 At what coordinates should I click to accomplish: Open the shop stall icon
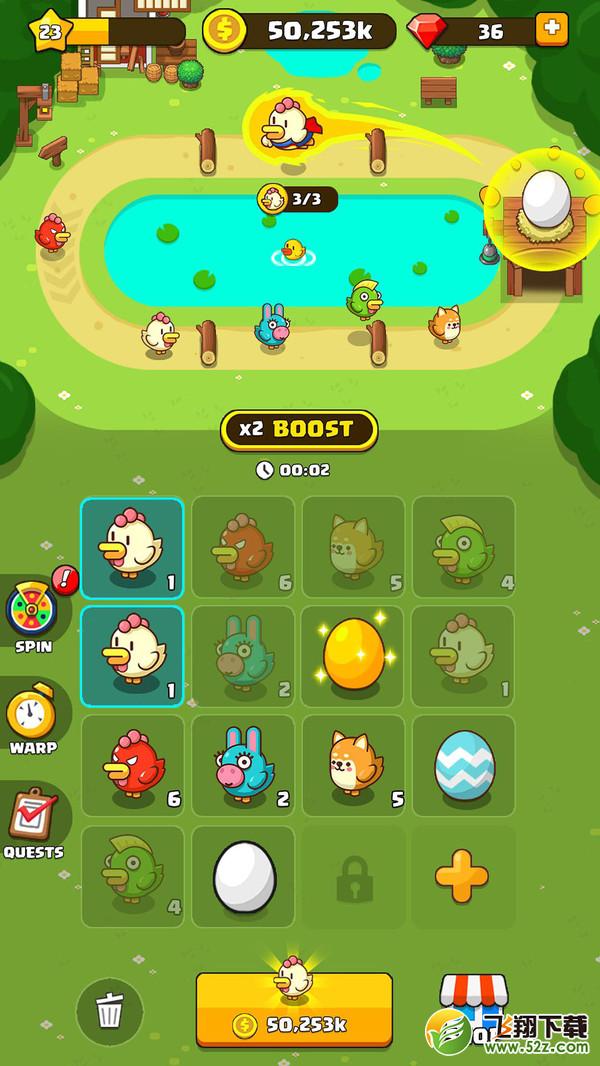(x=474, y=1008)
